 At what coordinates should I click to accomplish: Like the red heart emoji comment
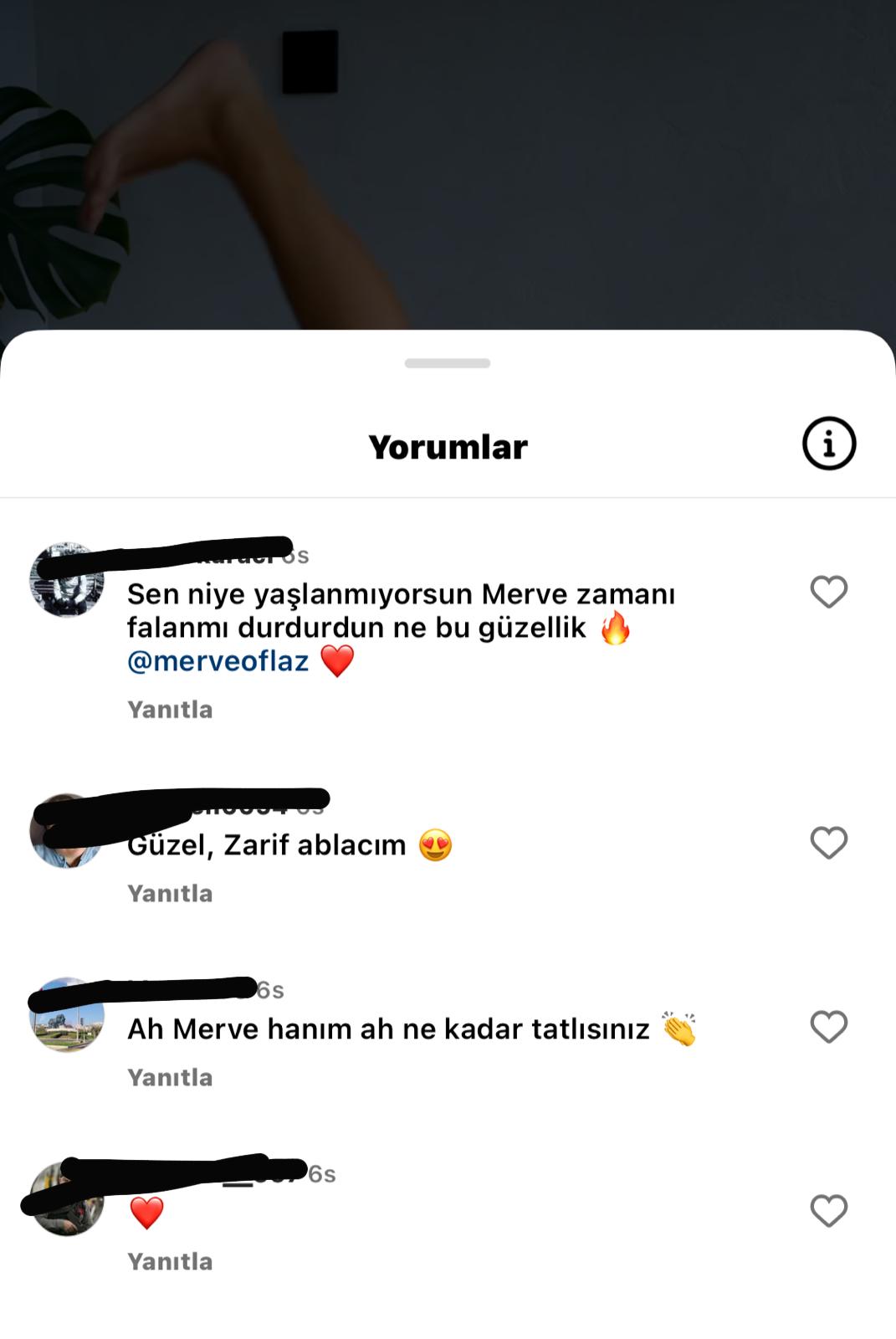coord(828,1211)
